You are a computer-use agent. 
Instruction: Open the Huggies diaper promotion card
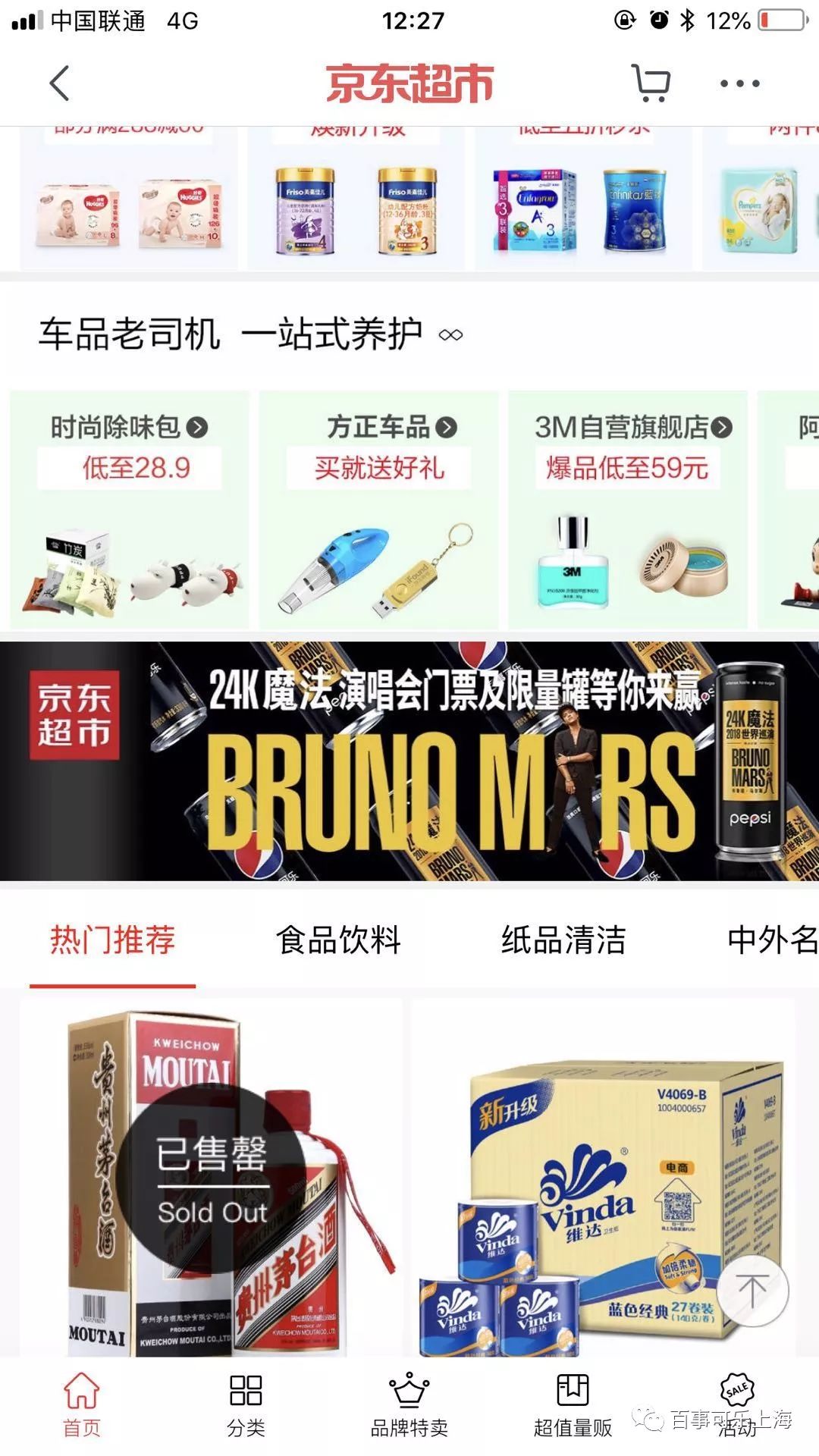(x=129, y=199)
